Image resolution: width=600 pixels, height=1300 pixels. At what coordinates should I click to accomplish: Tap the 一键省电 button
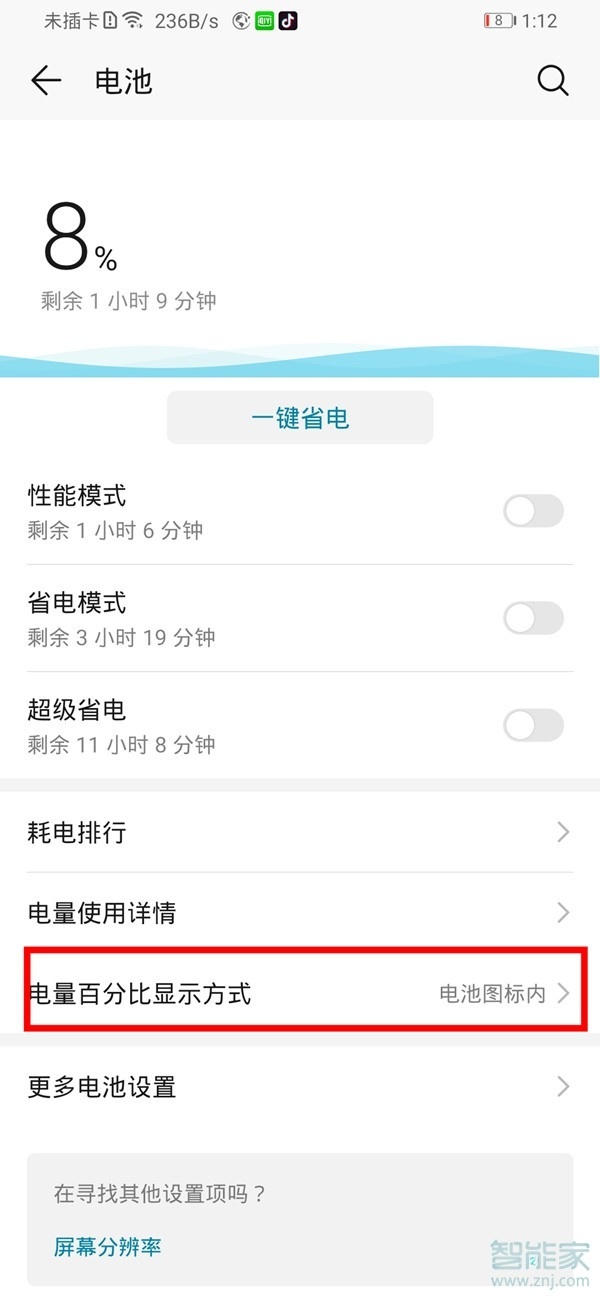[x=300, y=417]
